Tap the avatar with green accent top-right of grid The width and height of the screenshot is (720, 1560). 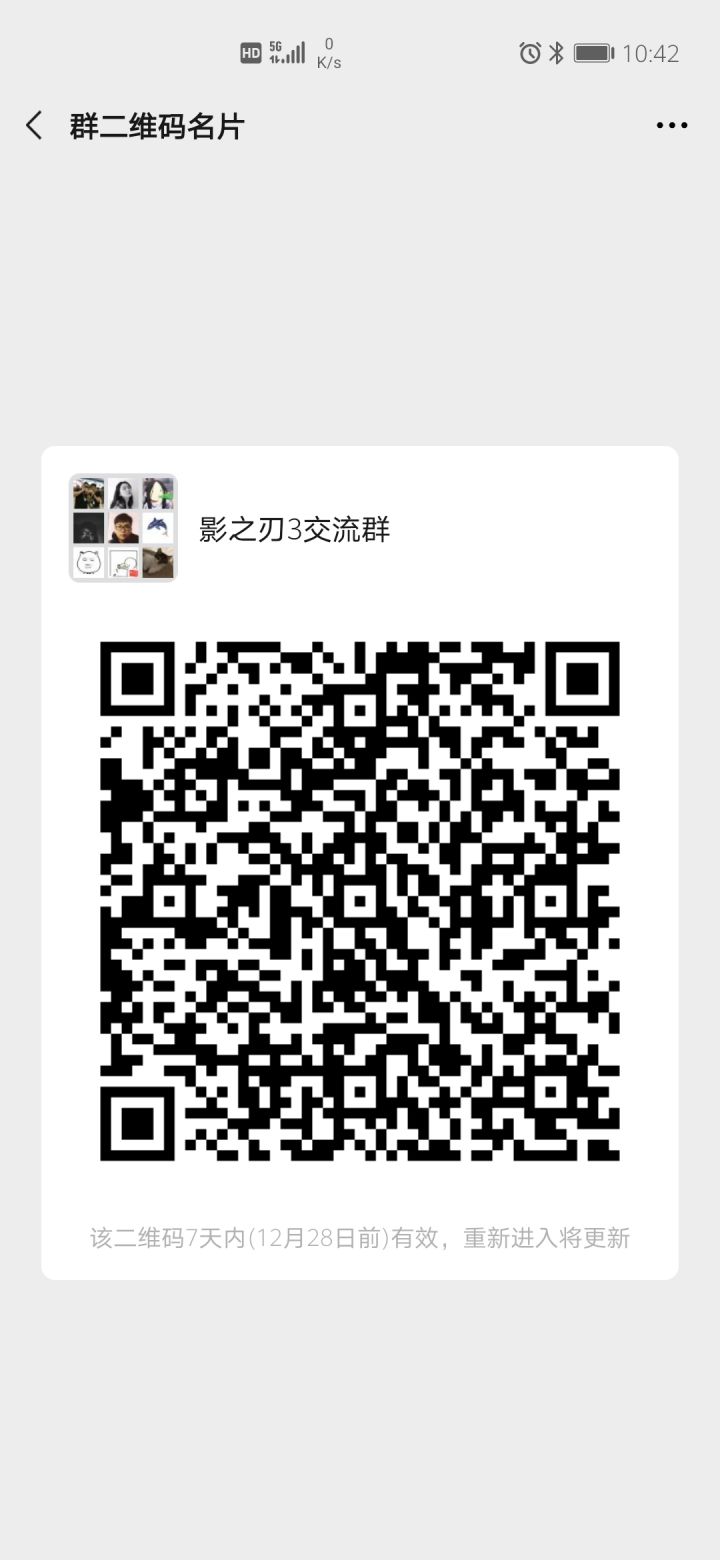(x=158, y=493)
